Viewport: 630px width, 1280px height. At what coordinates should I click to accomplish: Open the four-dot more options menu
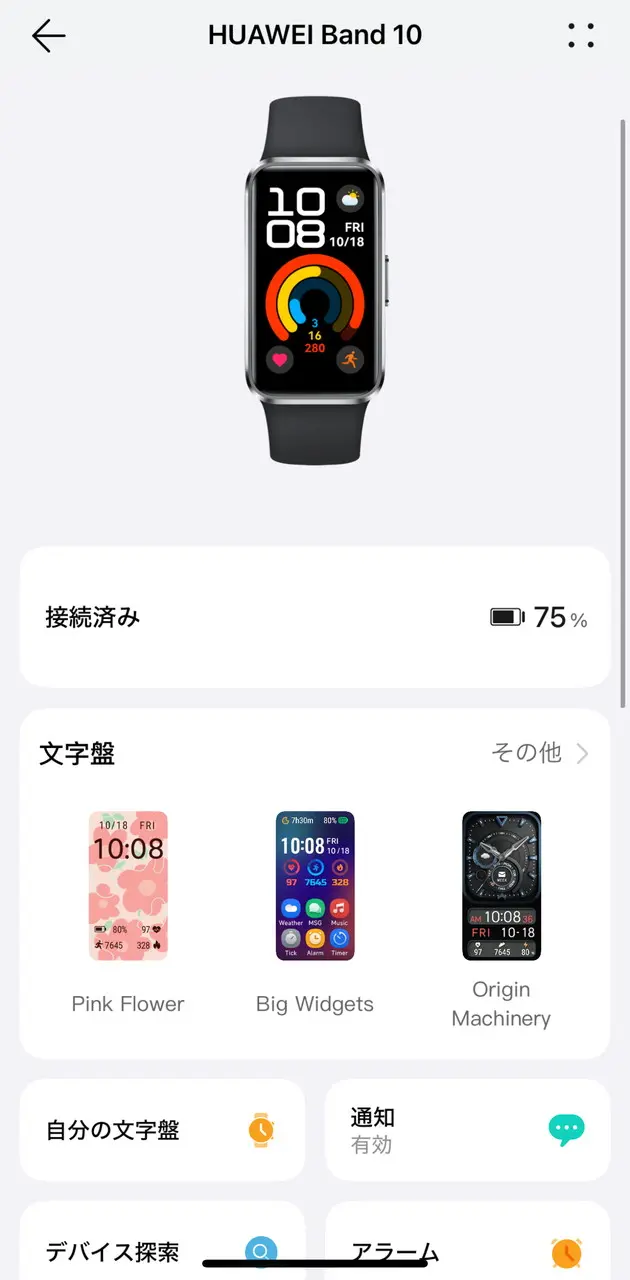click(581, 36)
